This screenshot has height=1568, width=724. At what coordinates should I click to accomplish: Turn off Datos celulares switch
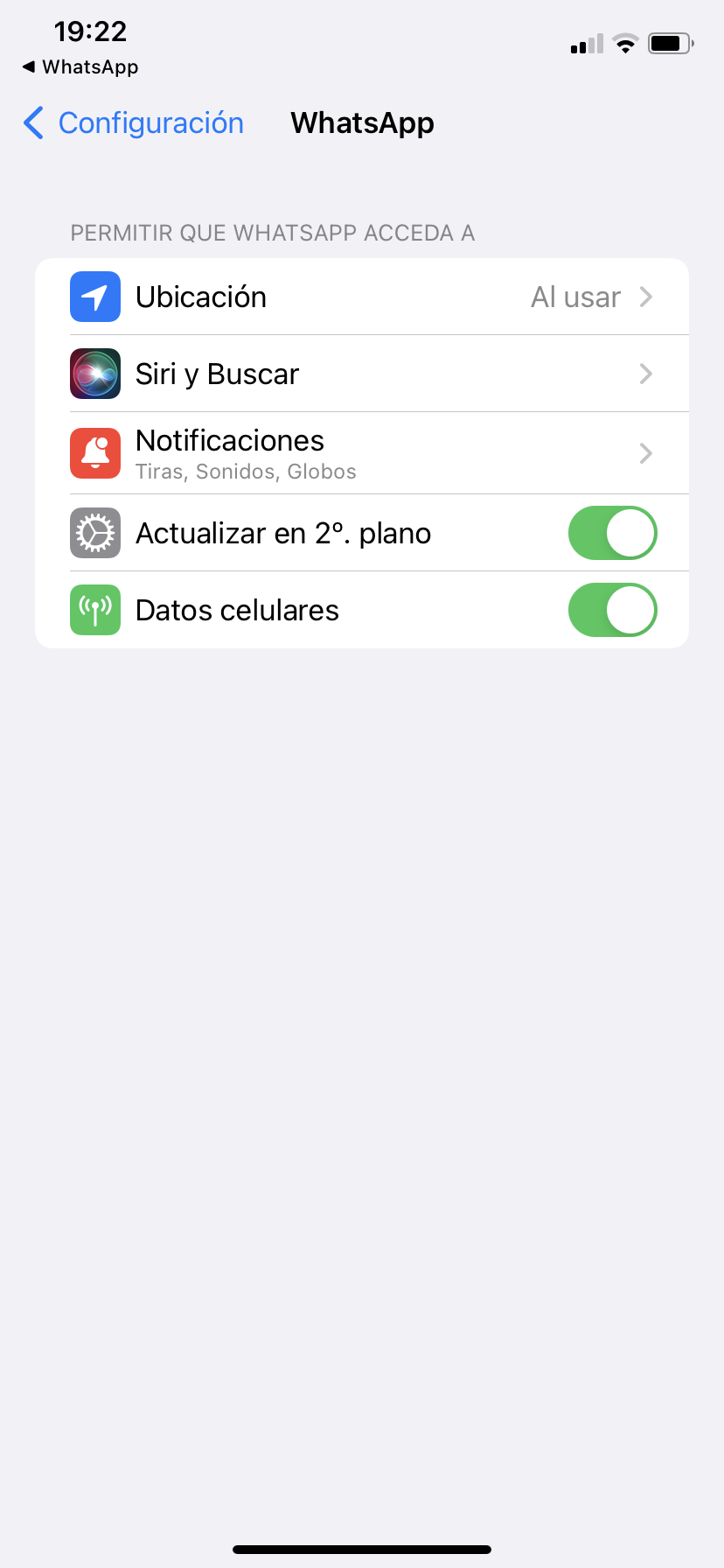612,611
